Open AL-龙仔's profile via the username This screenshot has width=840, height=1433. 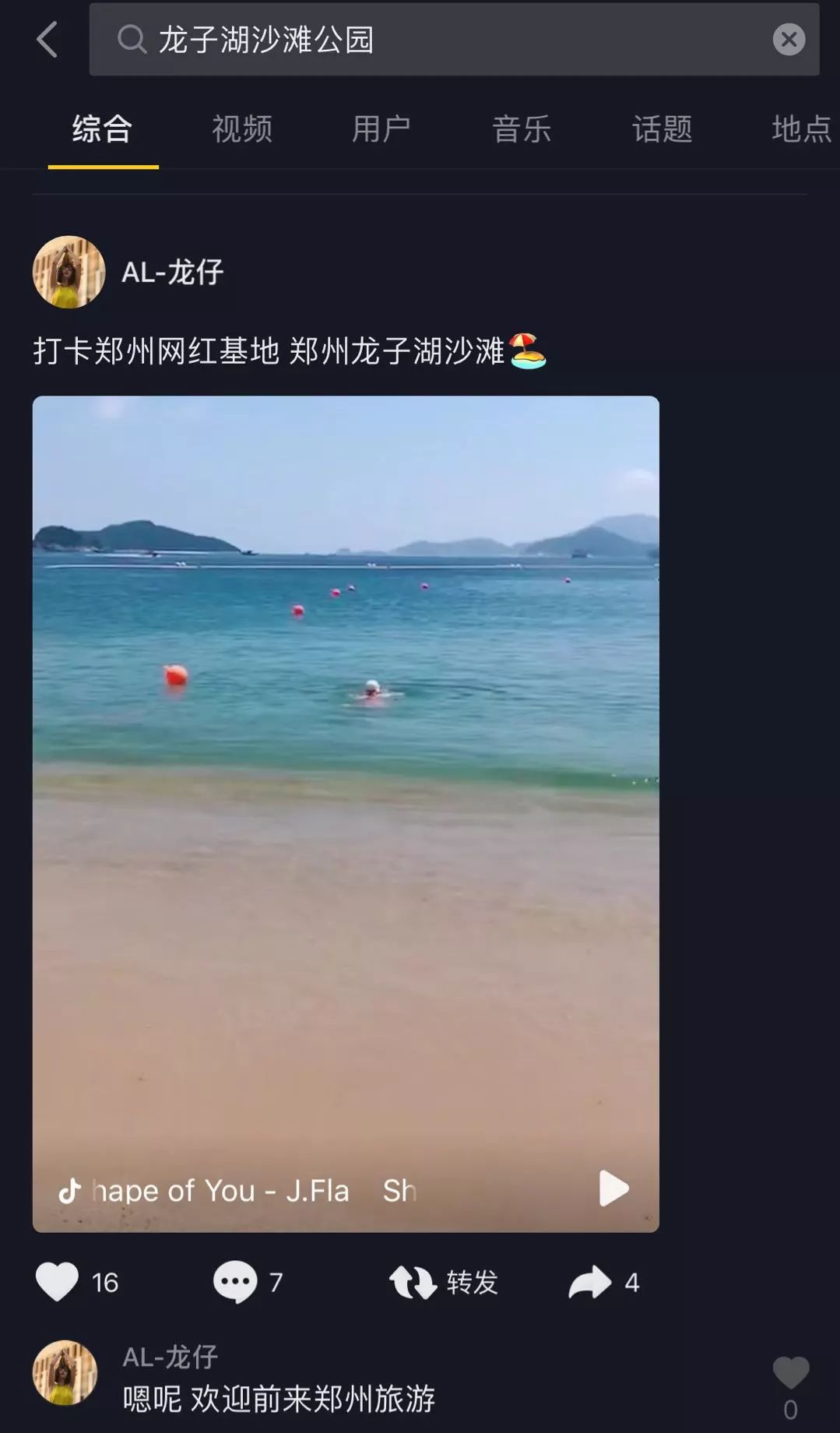[173, 273]
